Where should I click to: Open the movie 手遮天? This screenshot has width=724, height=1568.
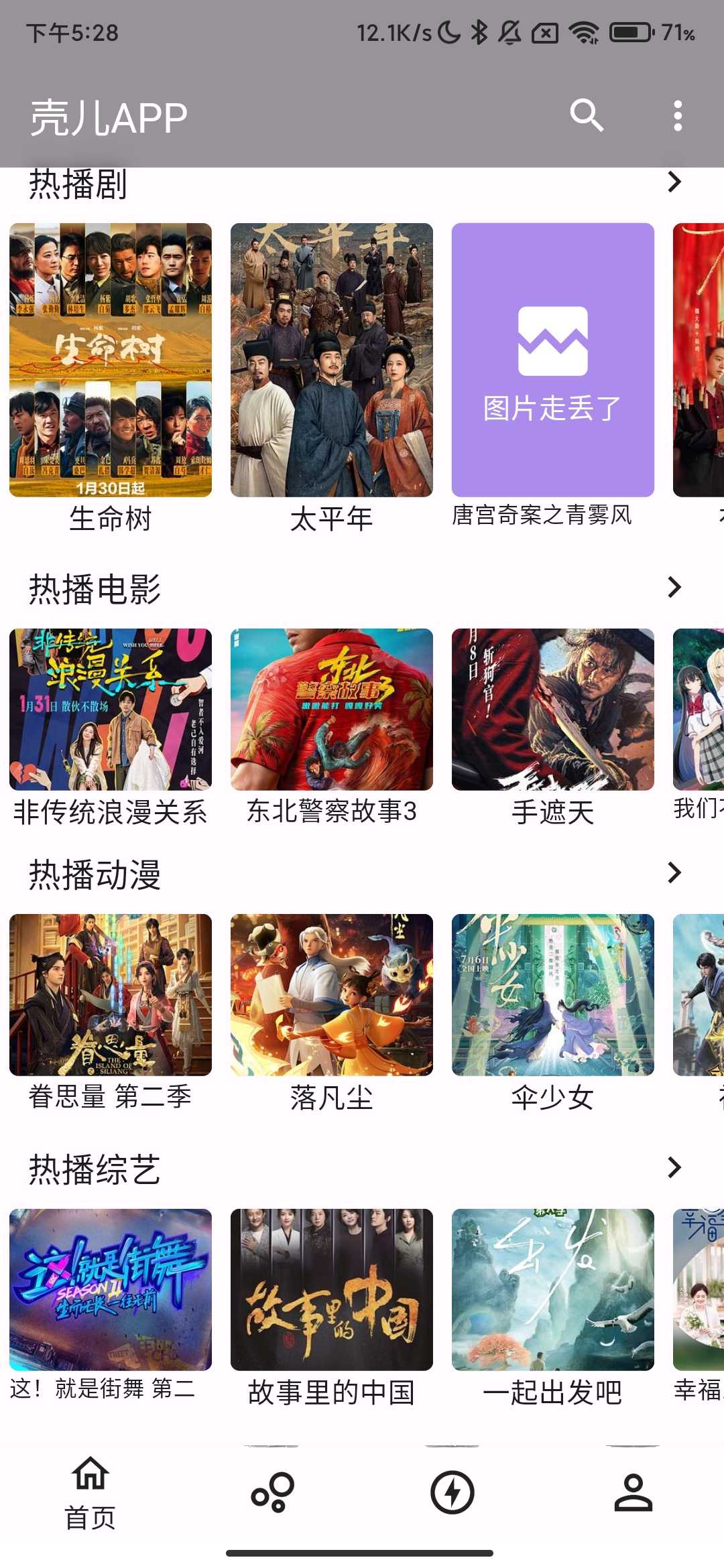(553, 710)
